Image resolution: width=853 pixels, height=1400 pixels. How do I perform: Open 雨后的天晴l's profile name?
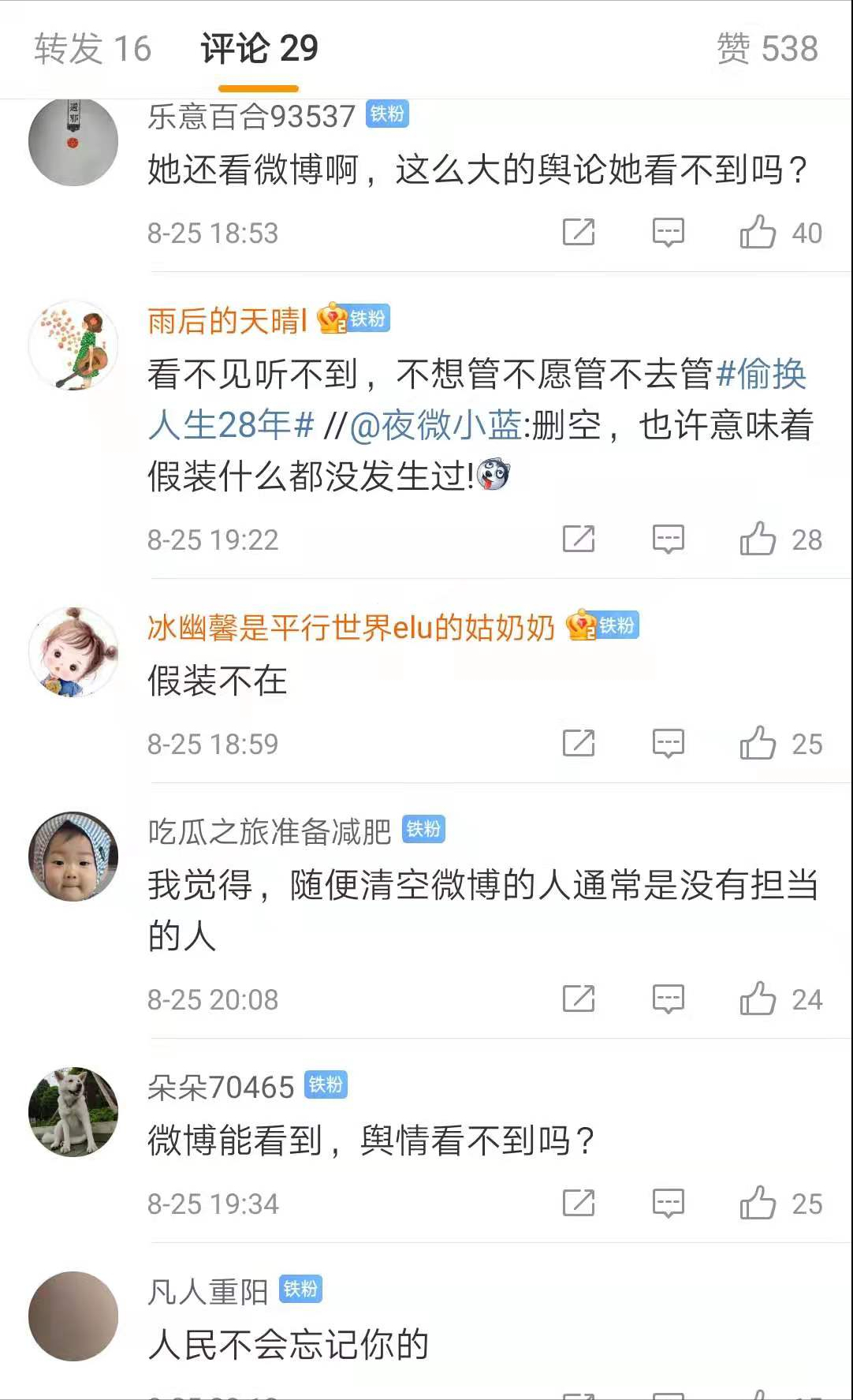[227, 321]
